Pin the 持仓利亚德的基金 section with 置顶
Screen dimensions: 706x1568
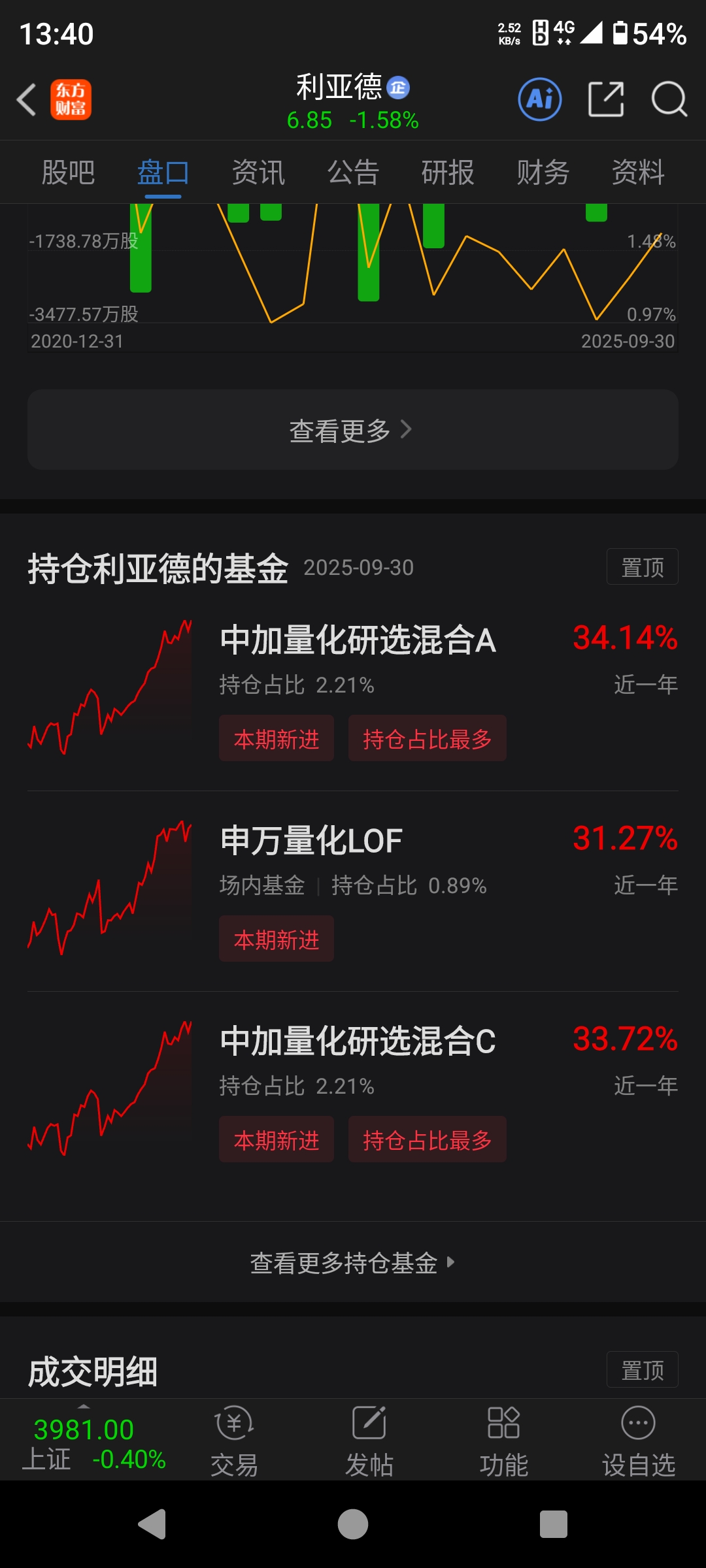pos(643,567)
